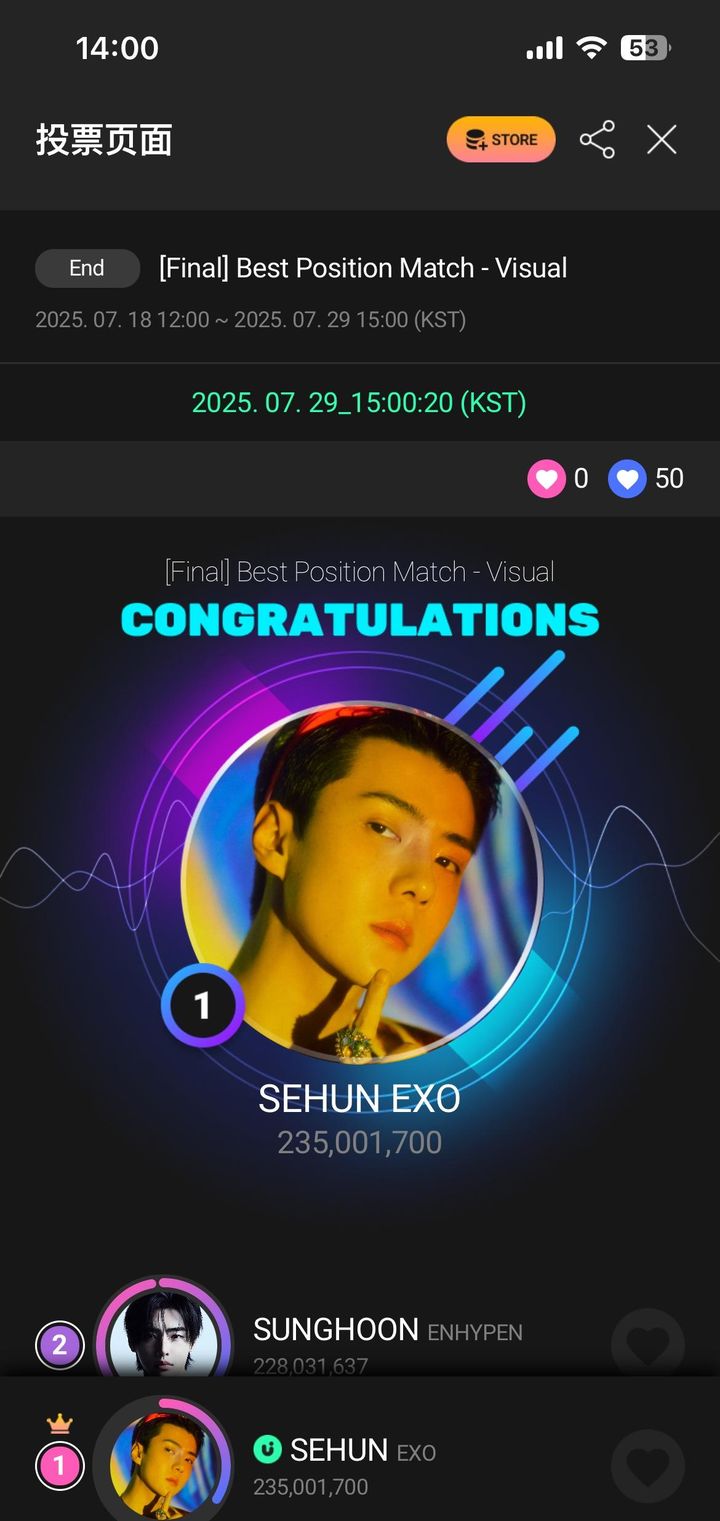This screenshot has width=720, height=1521.
Task: Tap the heart next to SEHUN EXO
Action: point(647,1467)
